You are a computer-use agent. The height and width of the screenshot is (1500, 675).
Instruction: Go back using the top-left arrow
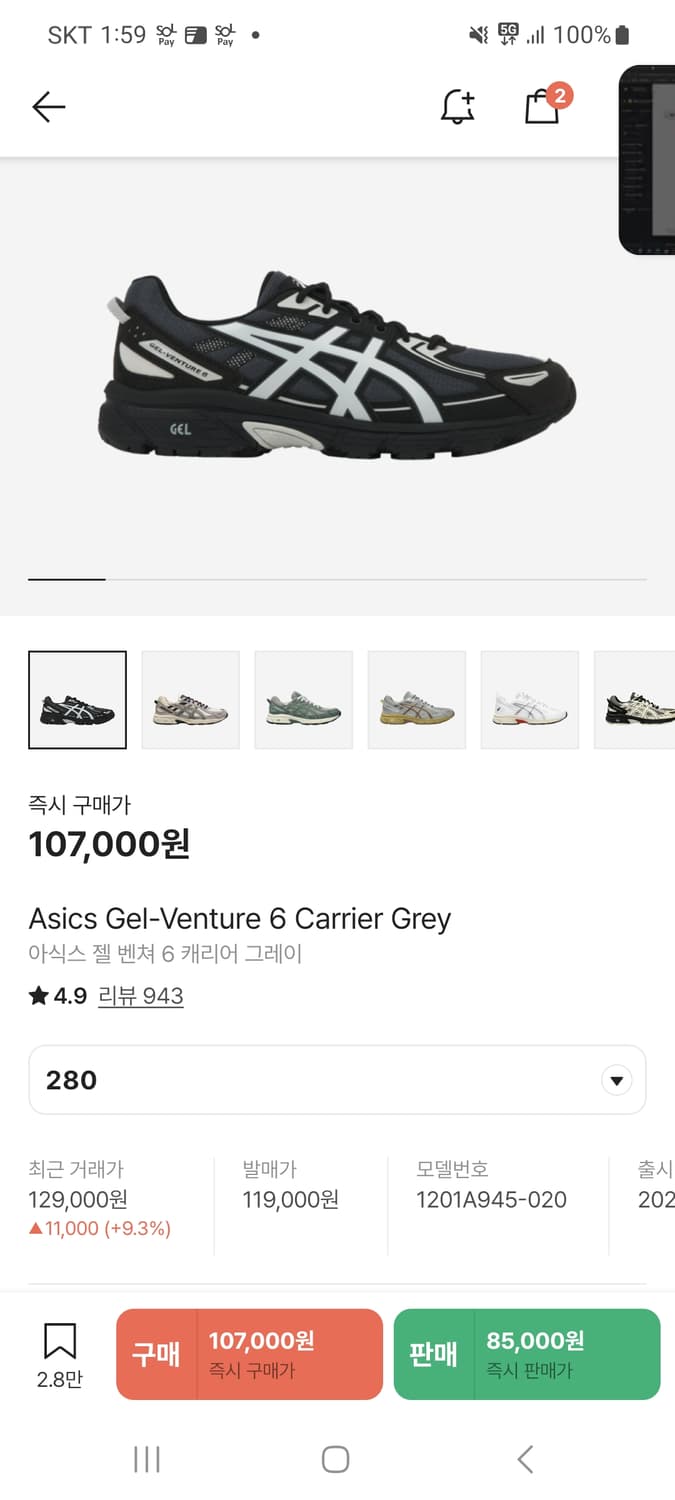48,107
